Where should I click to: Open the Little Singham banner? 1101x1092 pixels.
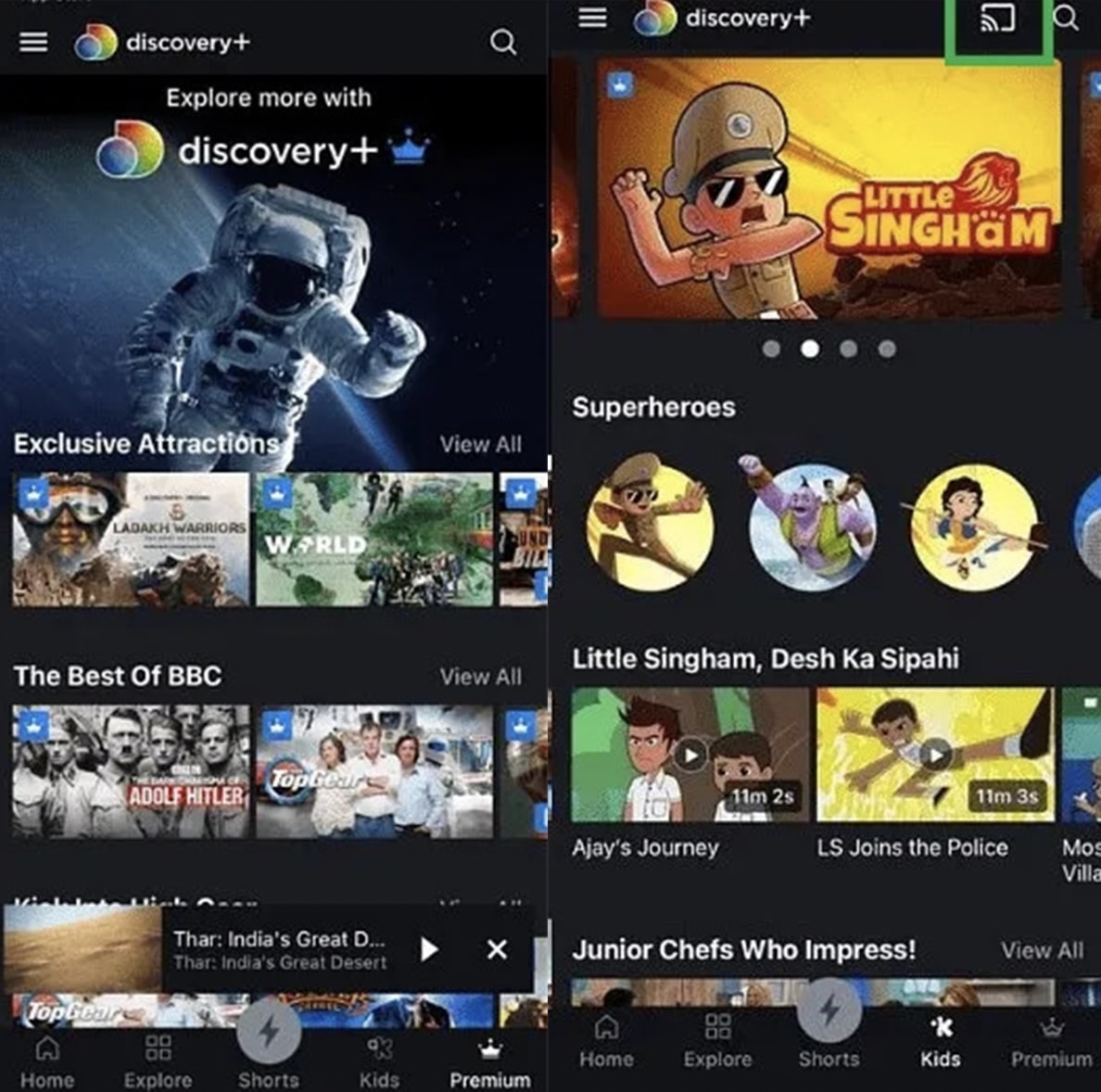point(829,189)
